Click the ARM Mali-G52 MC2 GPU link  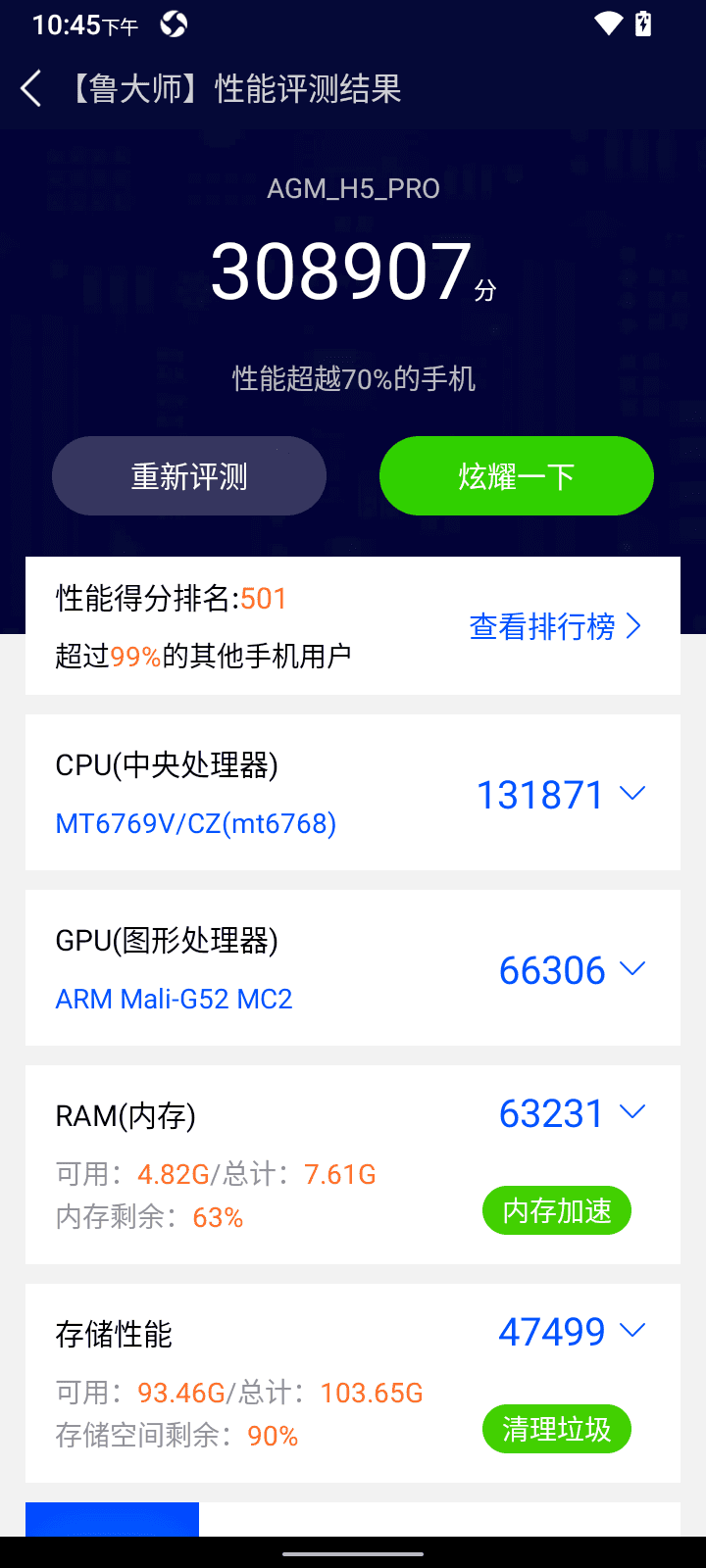[175, 999]
